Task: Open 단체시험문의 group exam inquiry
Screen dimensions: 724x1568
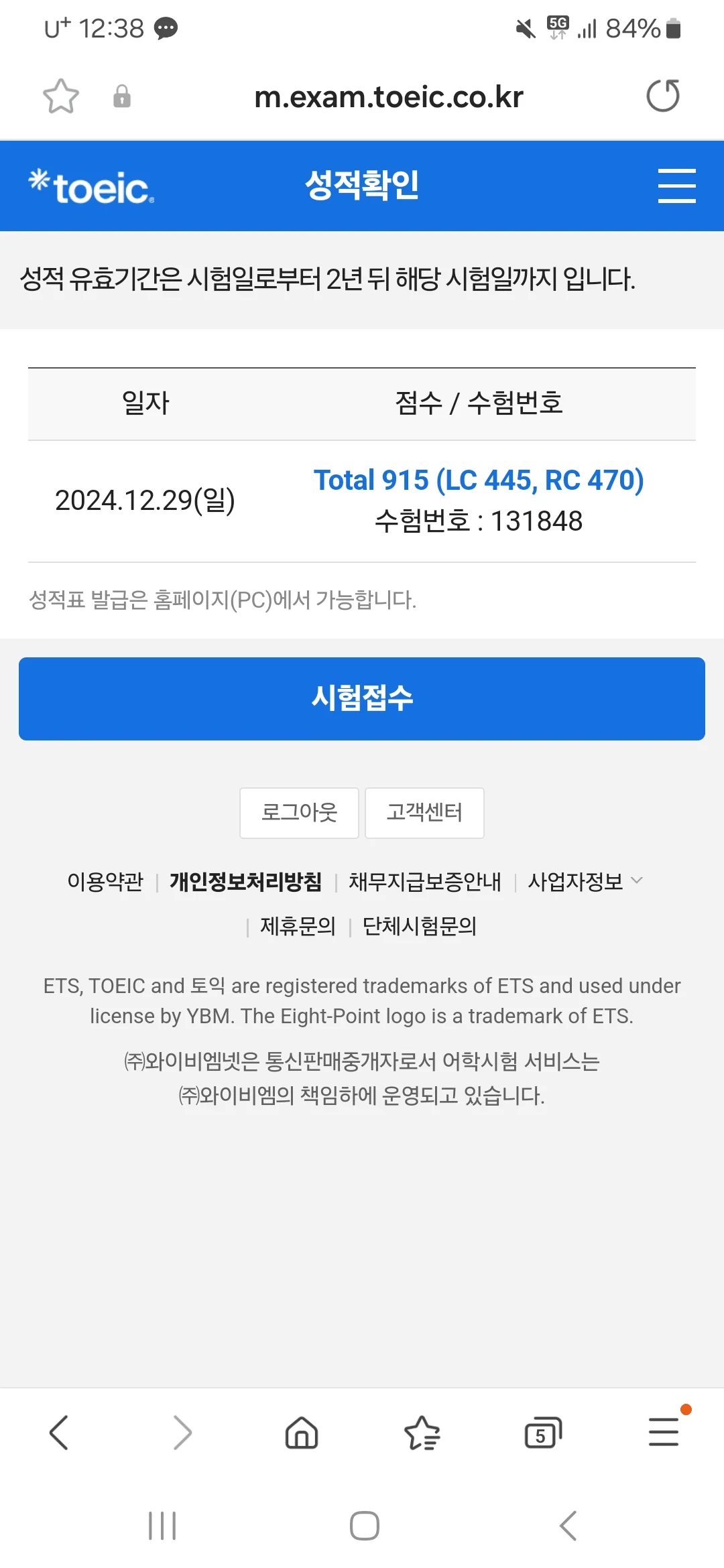Action: pos(419,926)
